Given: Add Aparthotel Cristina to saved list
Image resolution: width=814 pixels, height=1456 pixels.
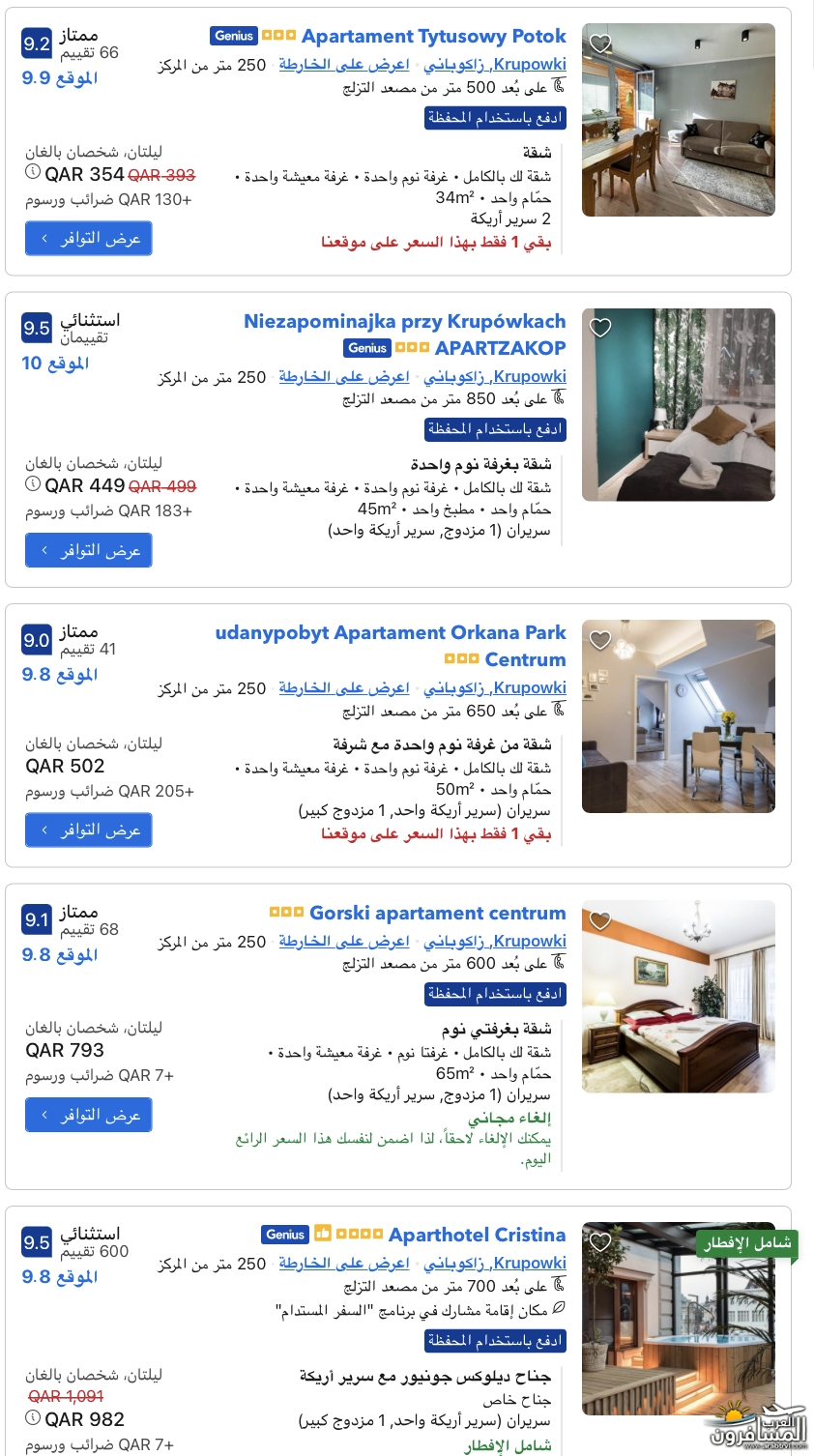Looking at the screenshot, I should coord(600,1241).
